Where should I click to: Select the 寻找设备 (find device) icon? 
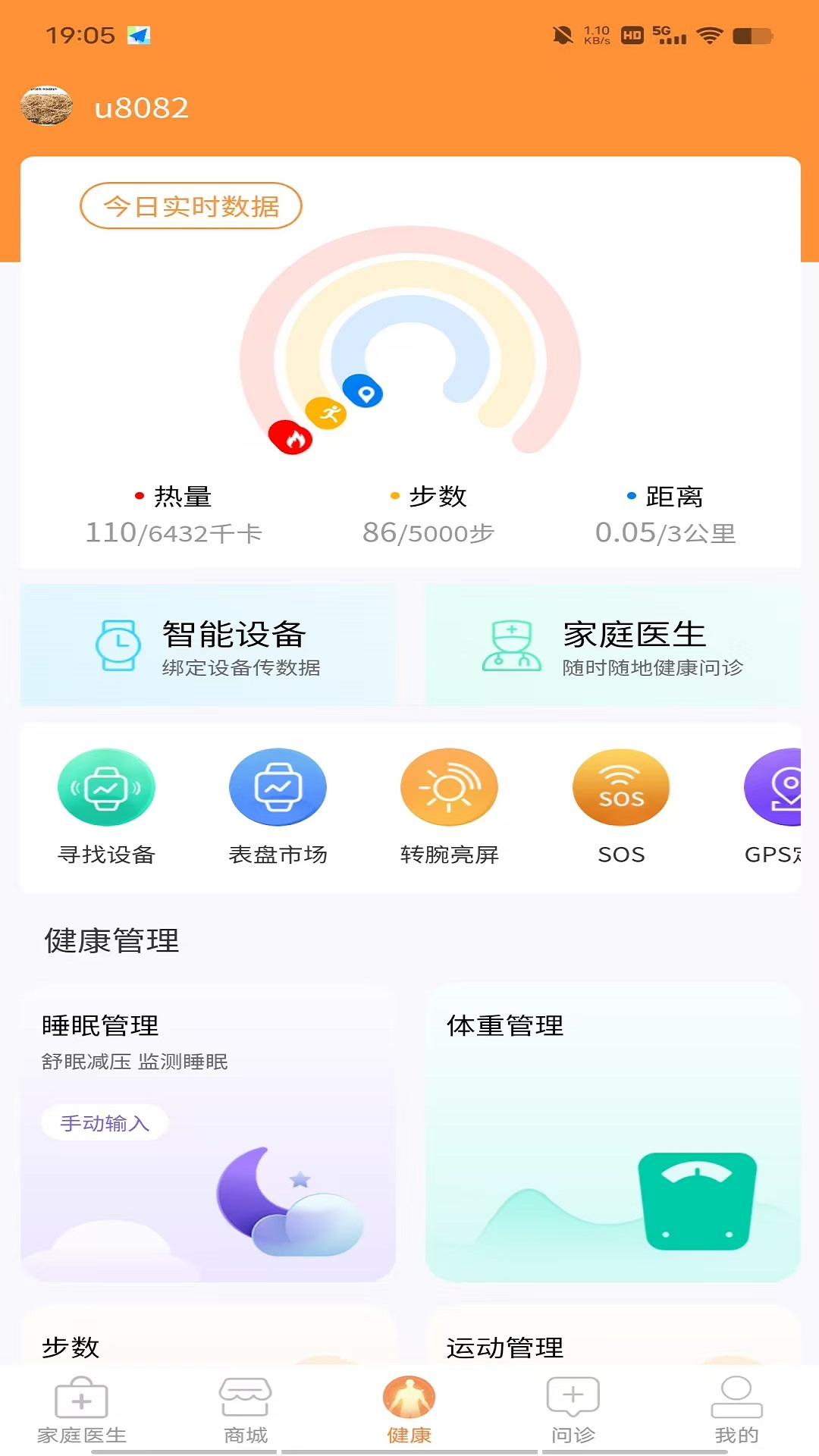[x=106, y=787]
